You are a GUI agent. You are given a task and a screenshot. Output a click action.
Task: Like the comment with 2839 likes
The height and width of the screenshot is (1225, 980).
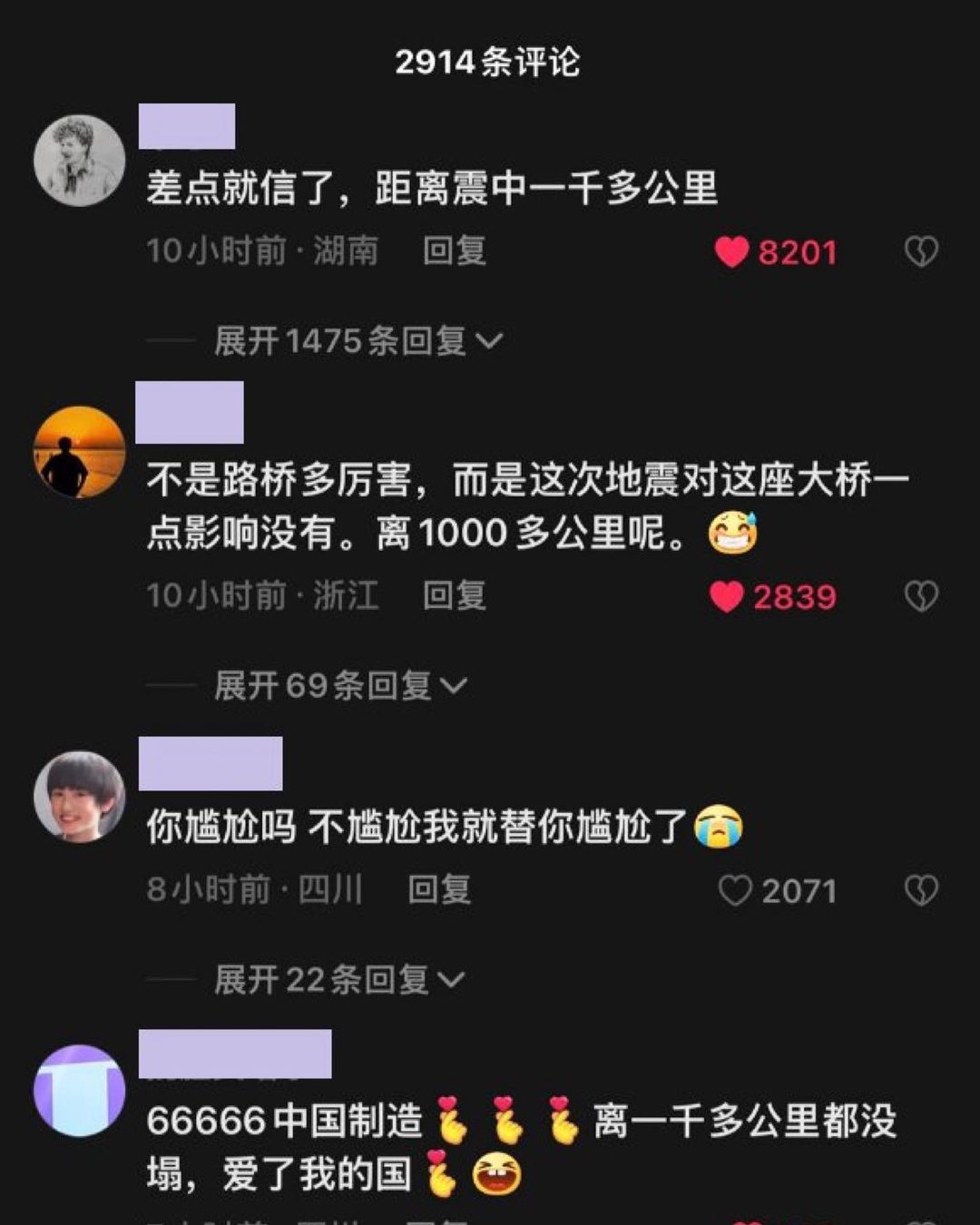pyautogui.click(x=727, y=596)
